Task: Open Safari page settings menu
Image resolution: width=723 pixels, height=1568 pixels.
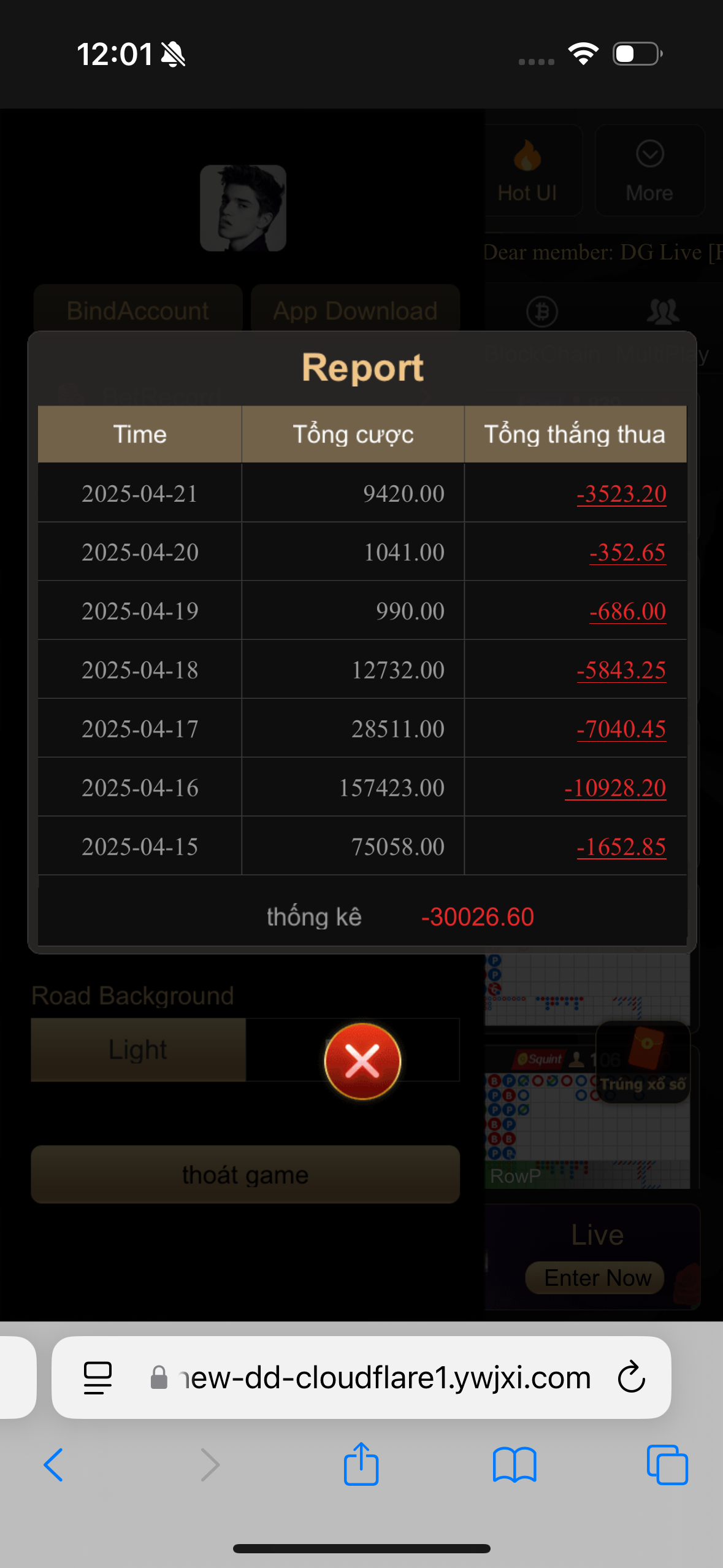Action: tap(98, 1378)
